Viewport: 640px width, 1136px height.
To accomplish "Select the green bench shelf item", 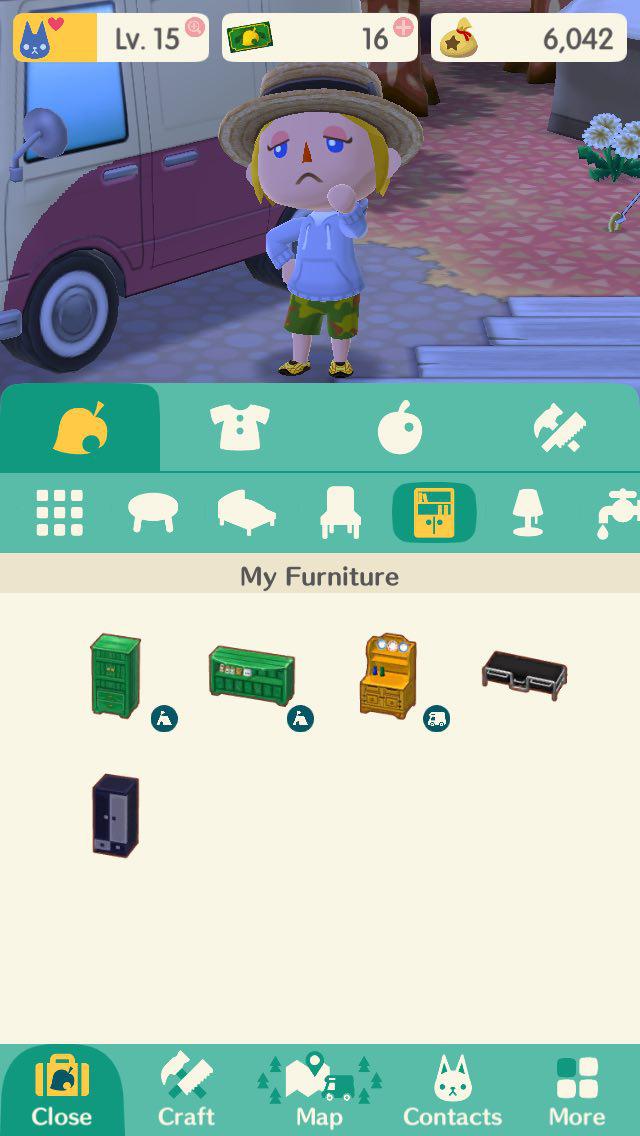I will (x=252, y=672).
